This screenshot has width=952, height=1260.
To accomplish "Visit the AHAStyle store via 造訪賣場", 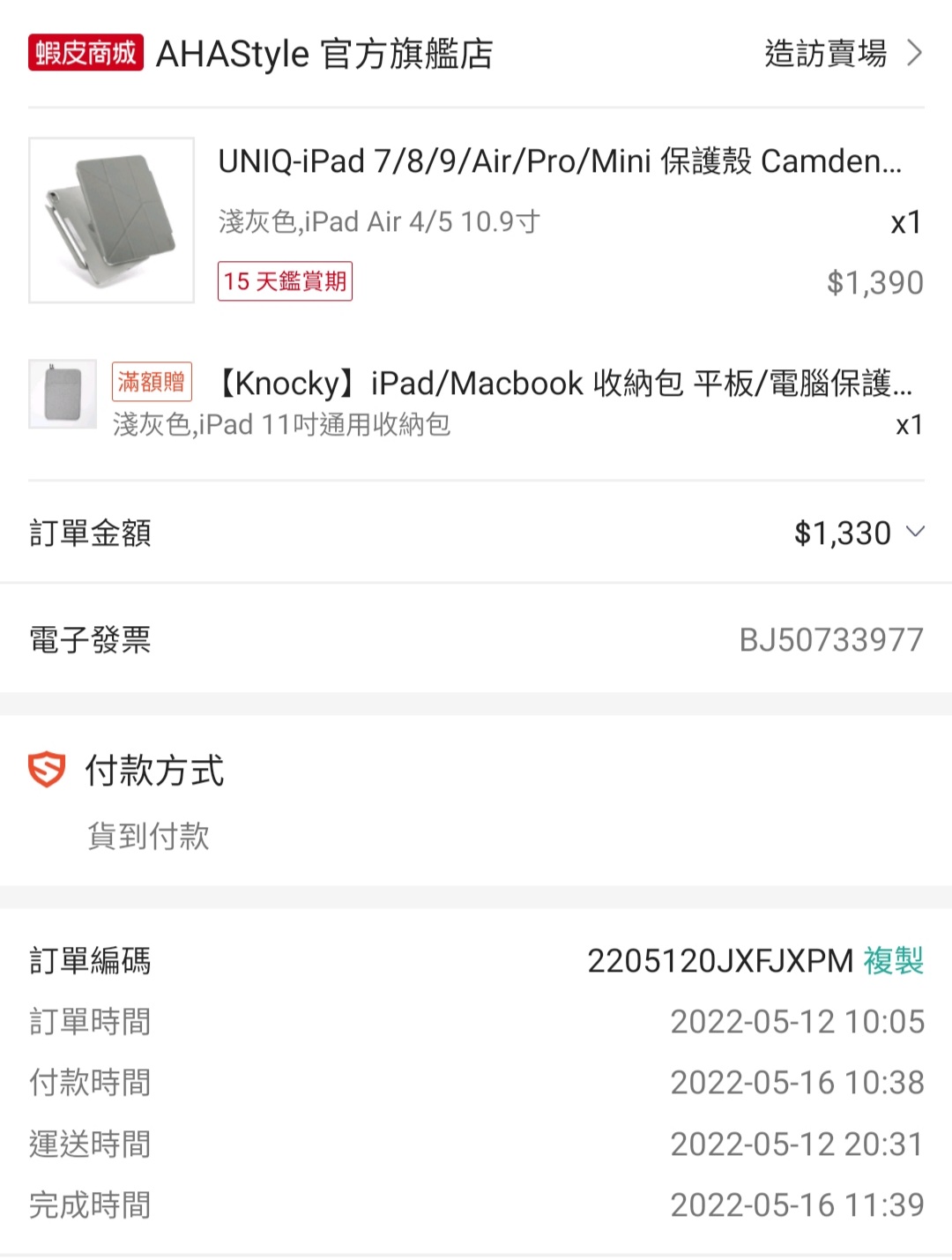I will (842, 54).
